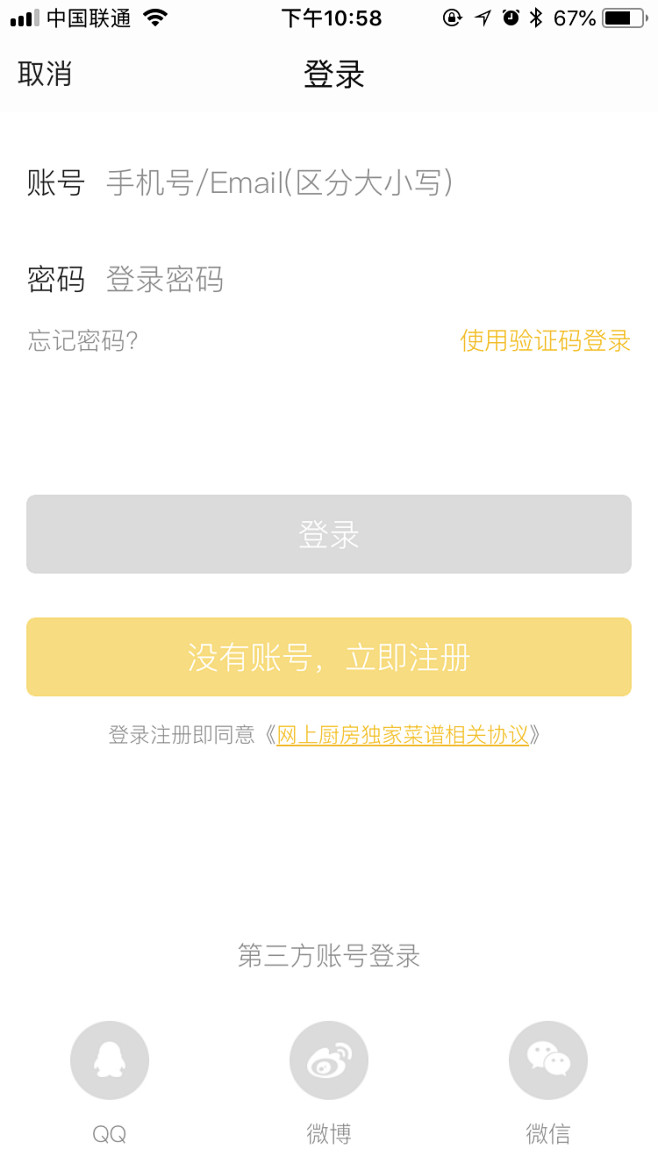
Task: Tap 没有账号，立即注册 to register
Action: (329, 657)
